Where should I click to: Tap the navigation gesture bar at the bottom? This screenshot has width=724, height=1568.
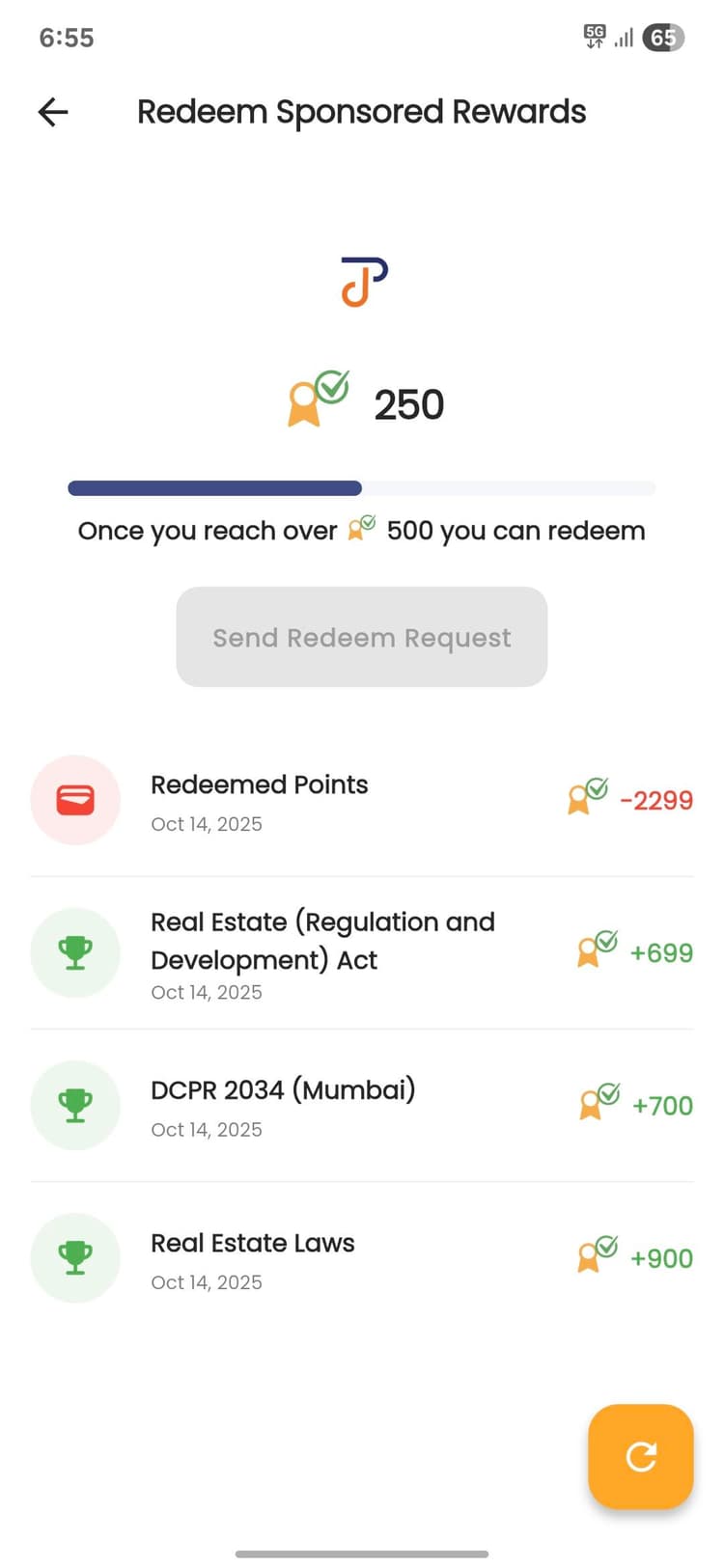[362, 1554]
